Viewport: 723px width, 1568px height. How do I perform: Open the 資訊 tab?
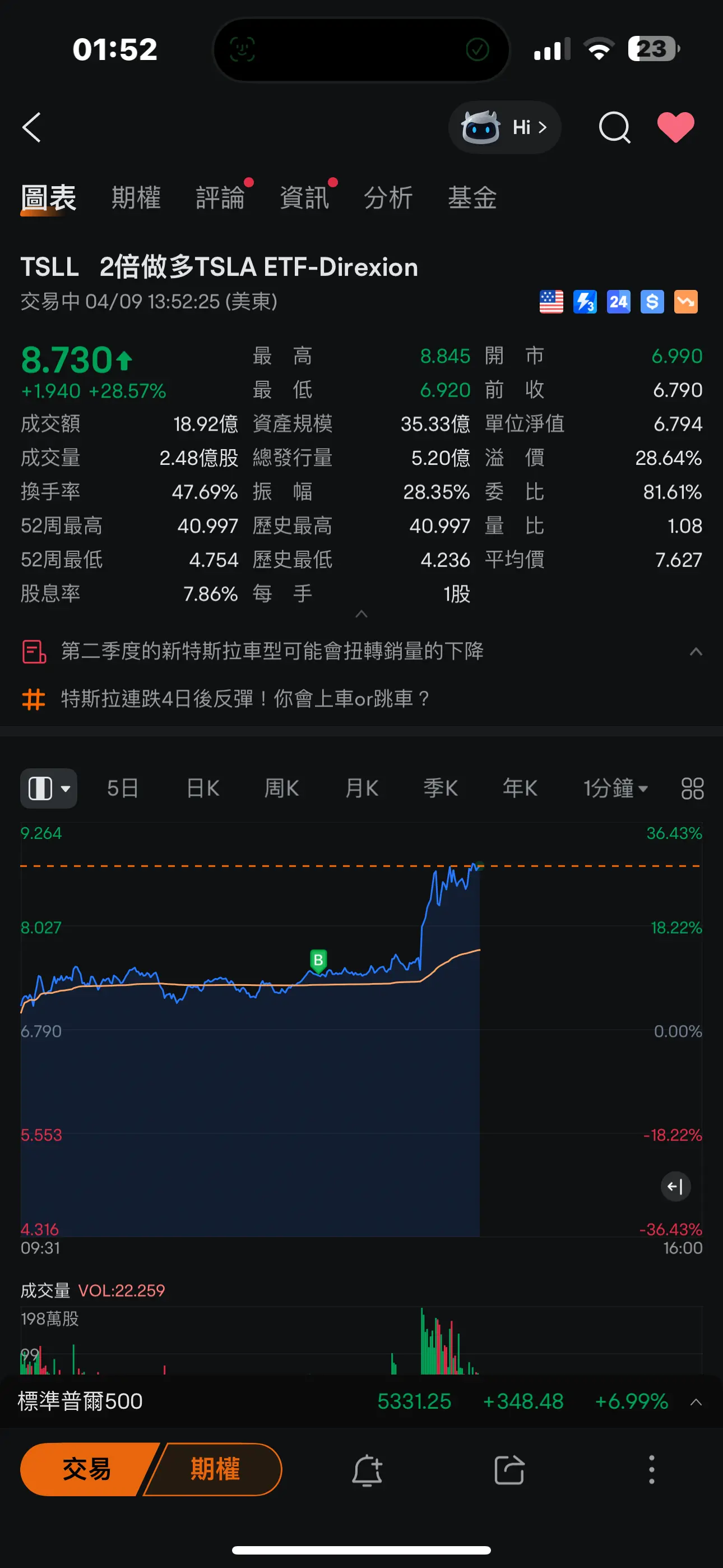pyautogui.click(x=304, y=198)
